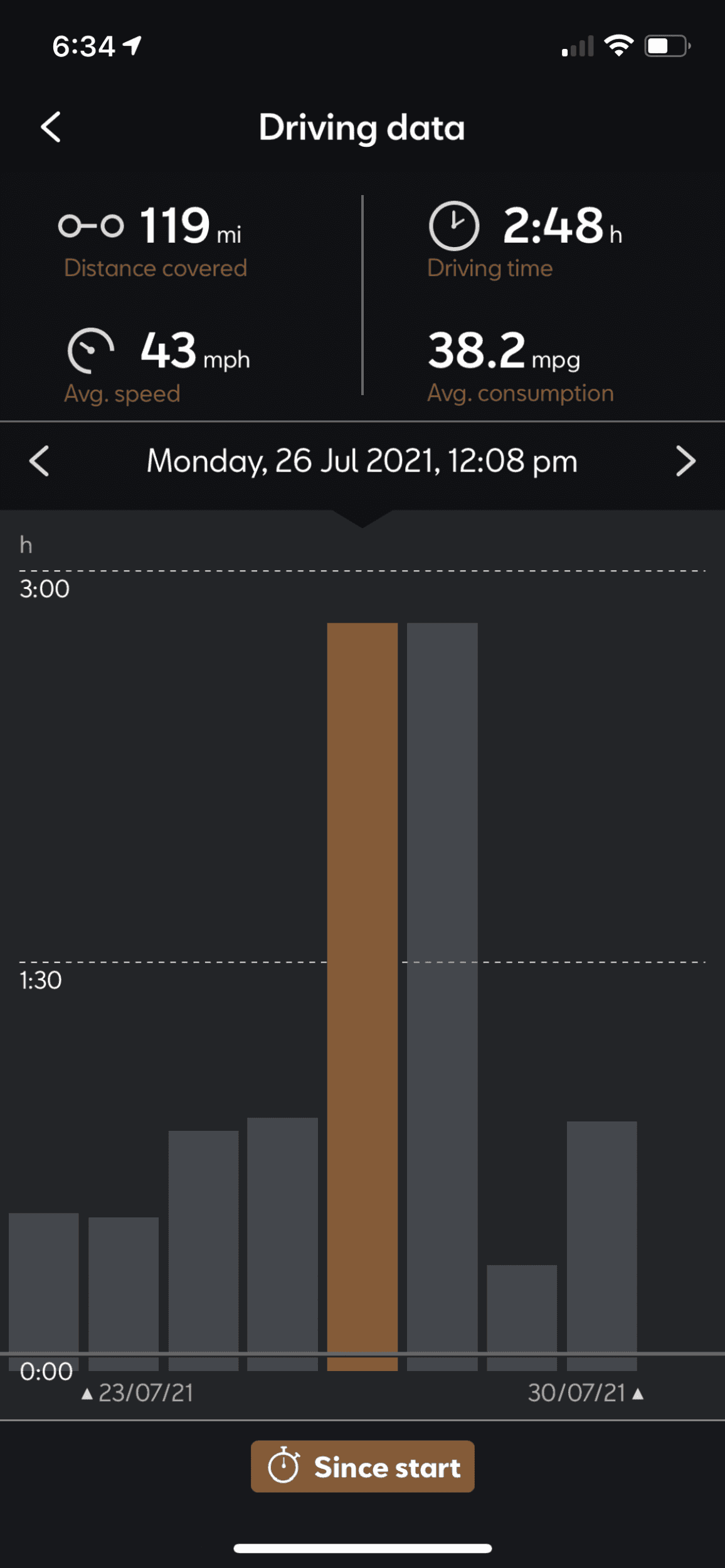Select the Distance covered metric

(154, 241)
